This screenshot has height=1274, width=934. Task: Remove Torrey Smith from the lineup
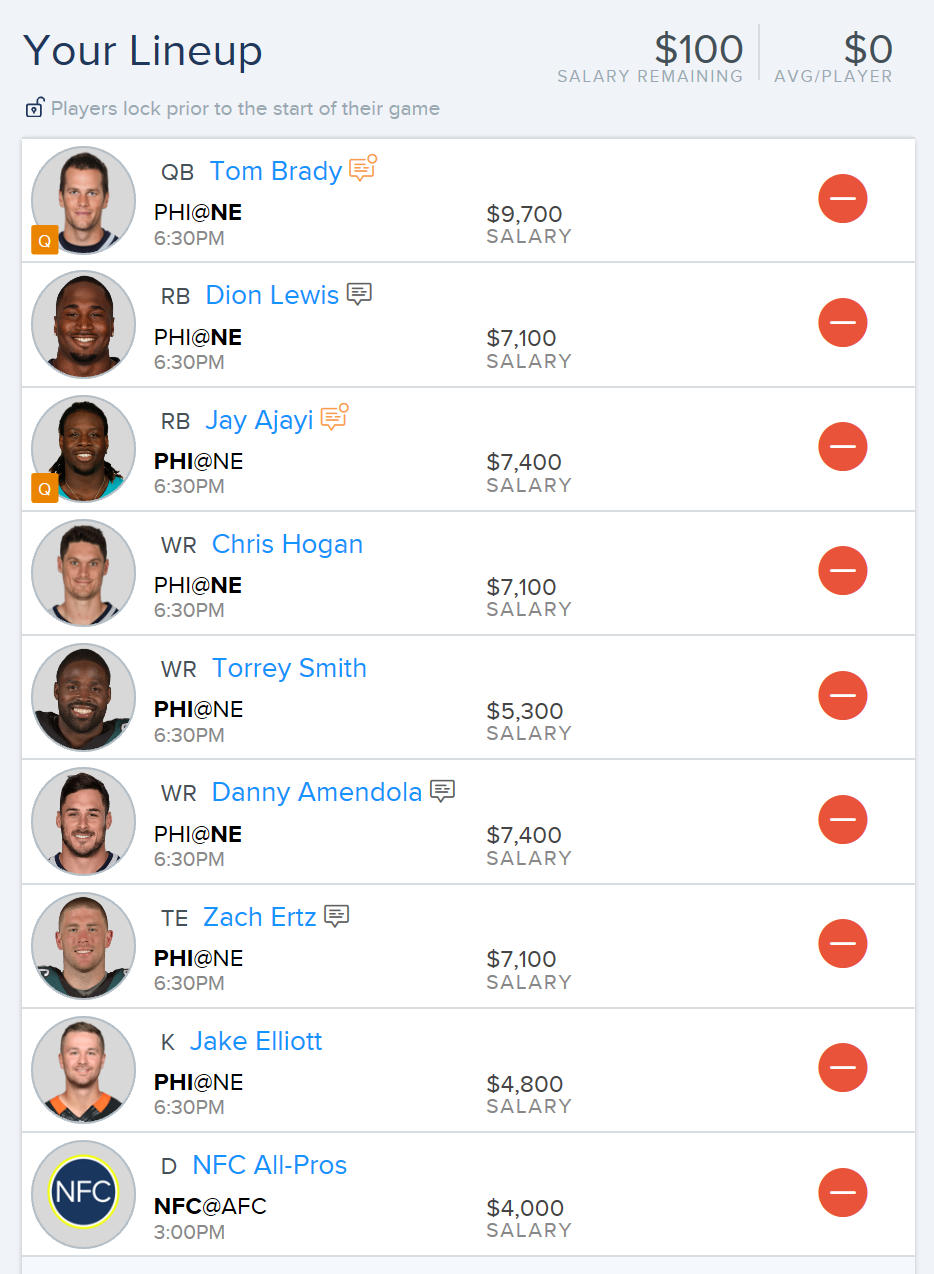click(843, 695)
